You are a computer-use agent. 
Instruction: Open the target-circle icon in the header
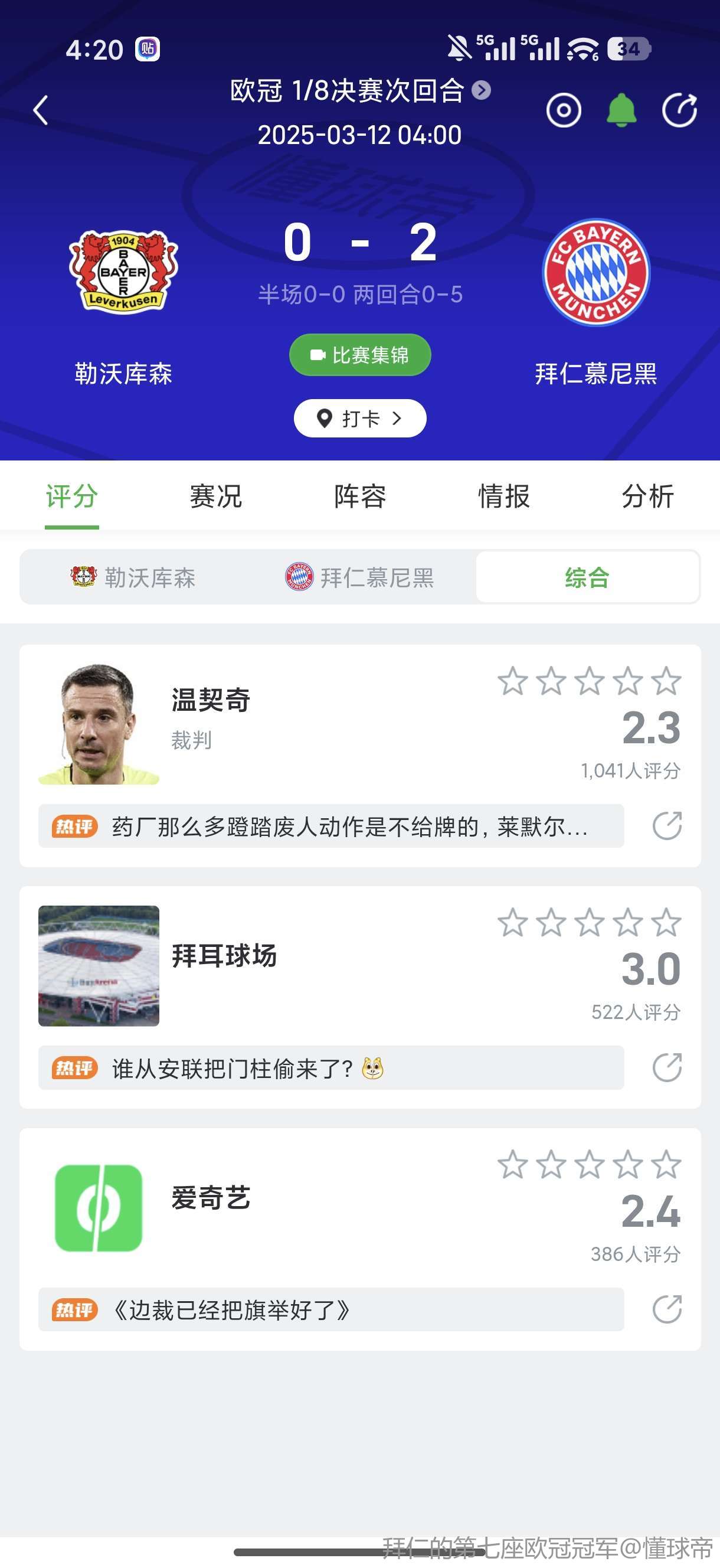[563, 111]
